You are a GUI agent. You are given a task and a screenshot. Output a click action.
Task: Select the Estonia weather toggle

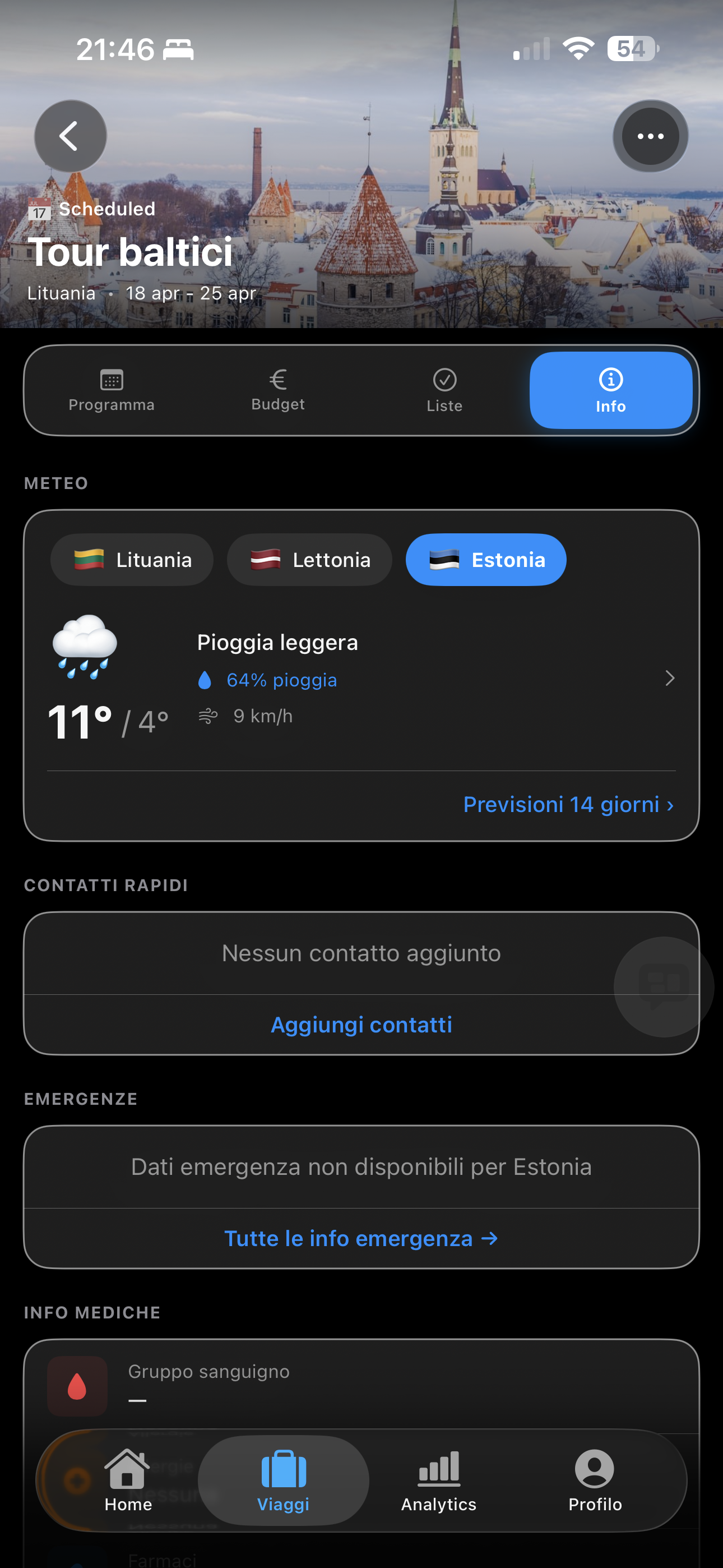click(x=486, y=559)
